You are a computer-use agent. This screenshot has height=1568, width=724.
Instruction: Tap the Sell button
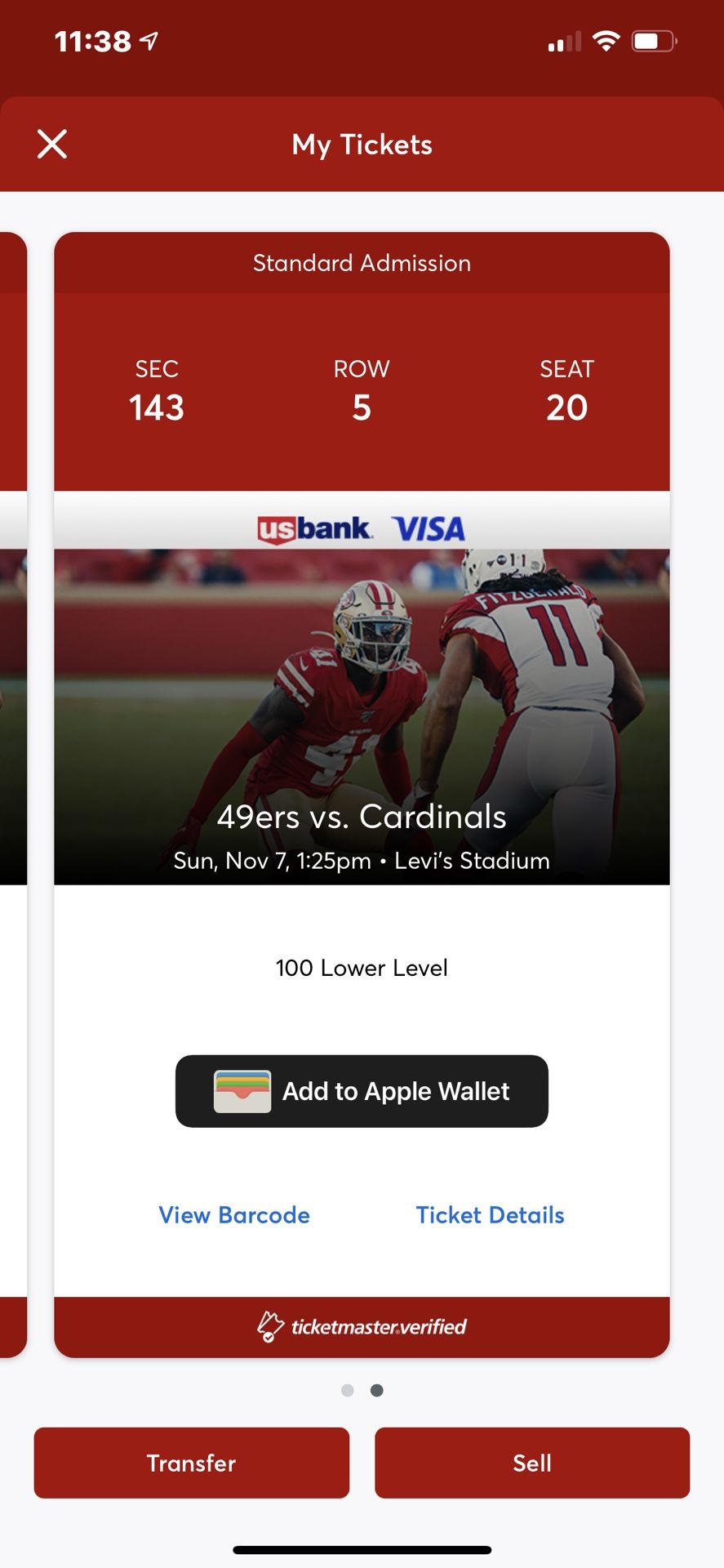point(532,1463)
